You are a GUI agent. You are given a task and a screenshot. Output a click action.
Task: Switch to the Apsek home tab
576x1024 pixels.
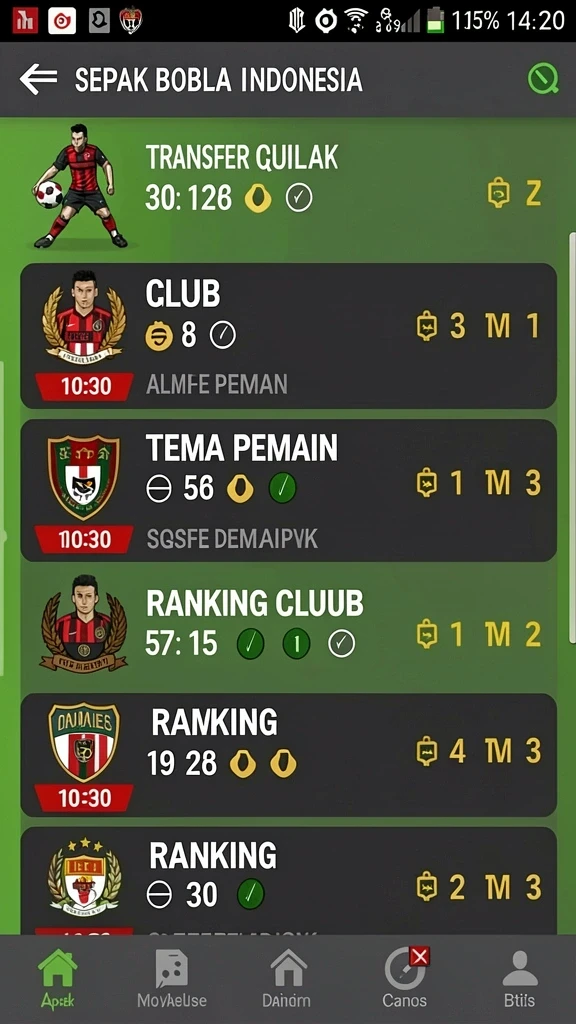coord(57,979)
